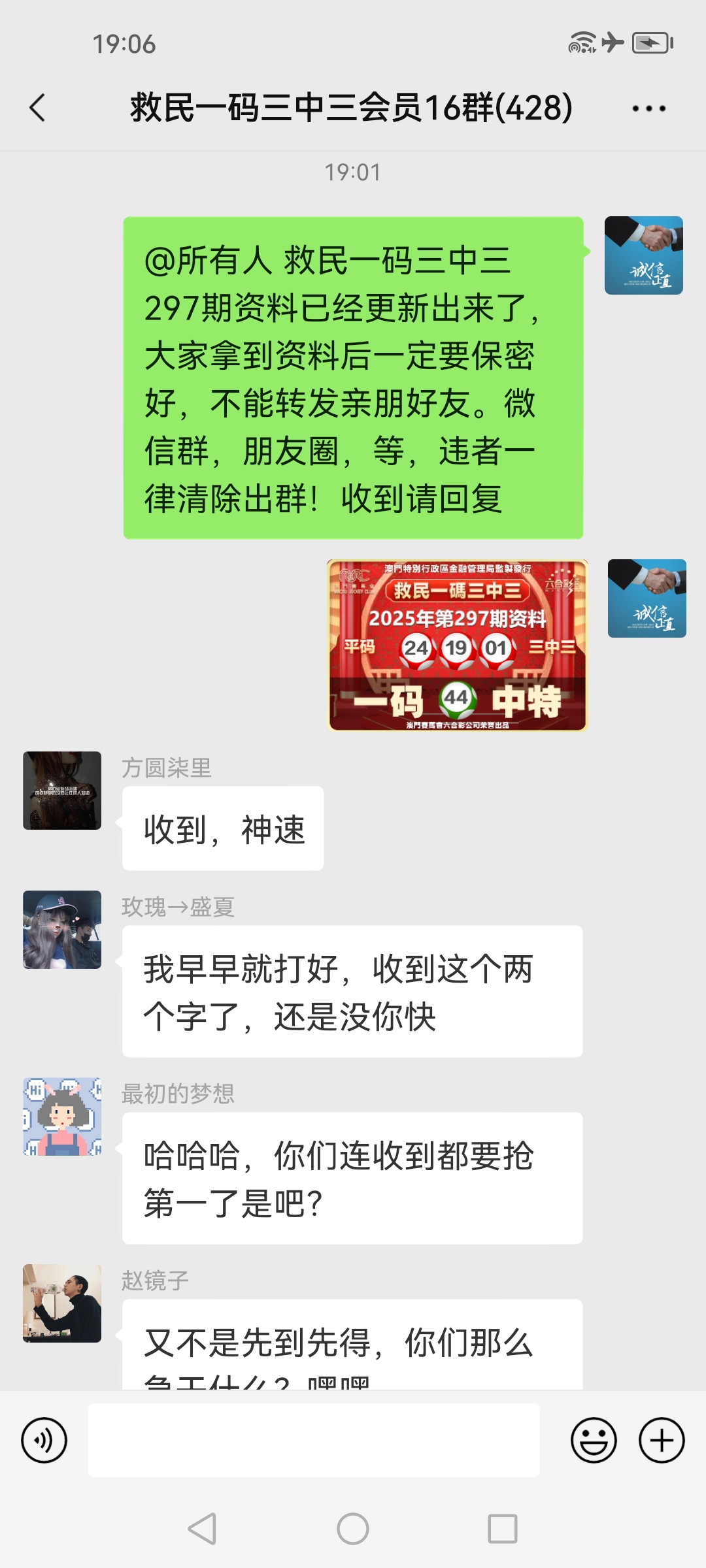Switch to voice message input
The width and height of the screenshot is (706, 1568).
coord(44,1440)
